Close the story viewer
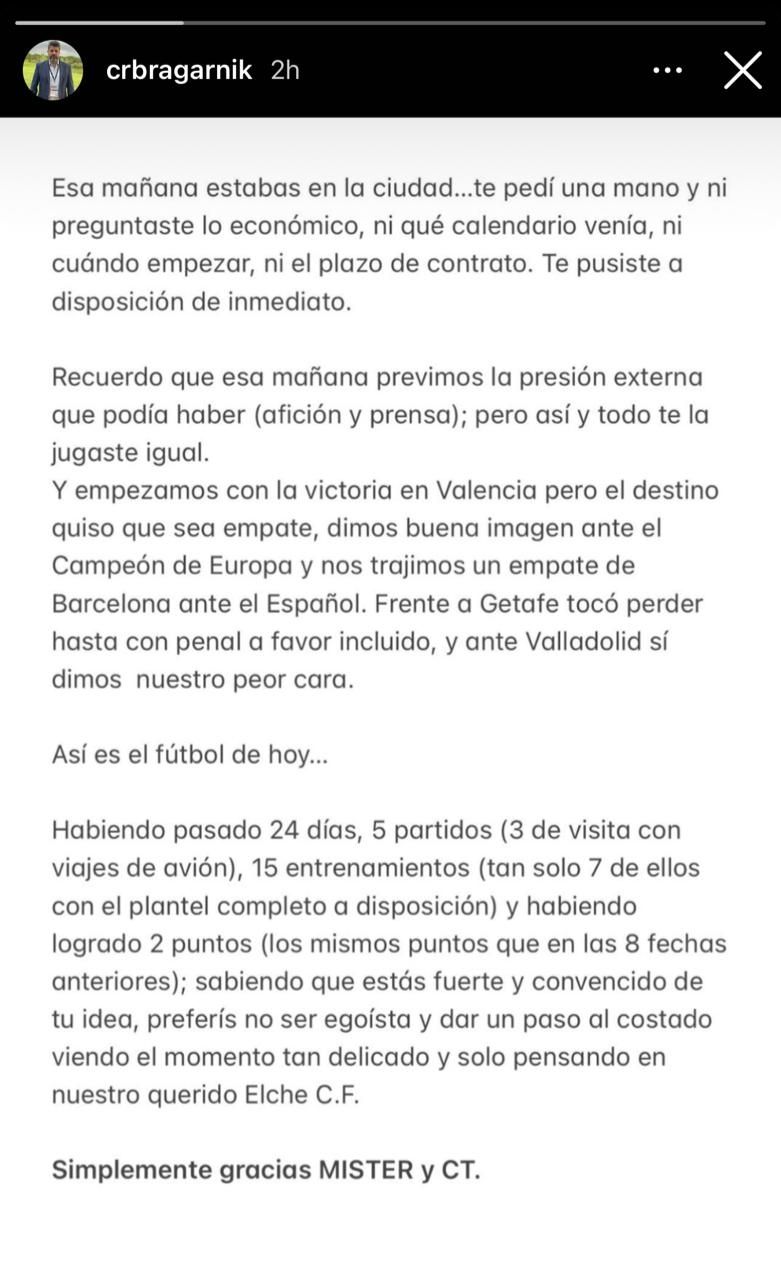Viewport: 781px width, 1280px height. [x=742, y=70]
